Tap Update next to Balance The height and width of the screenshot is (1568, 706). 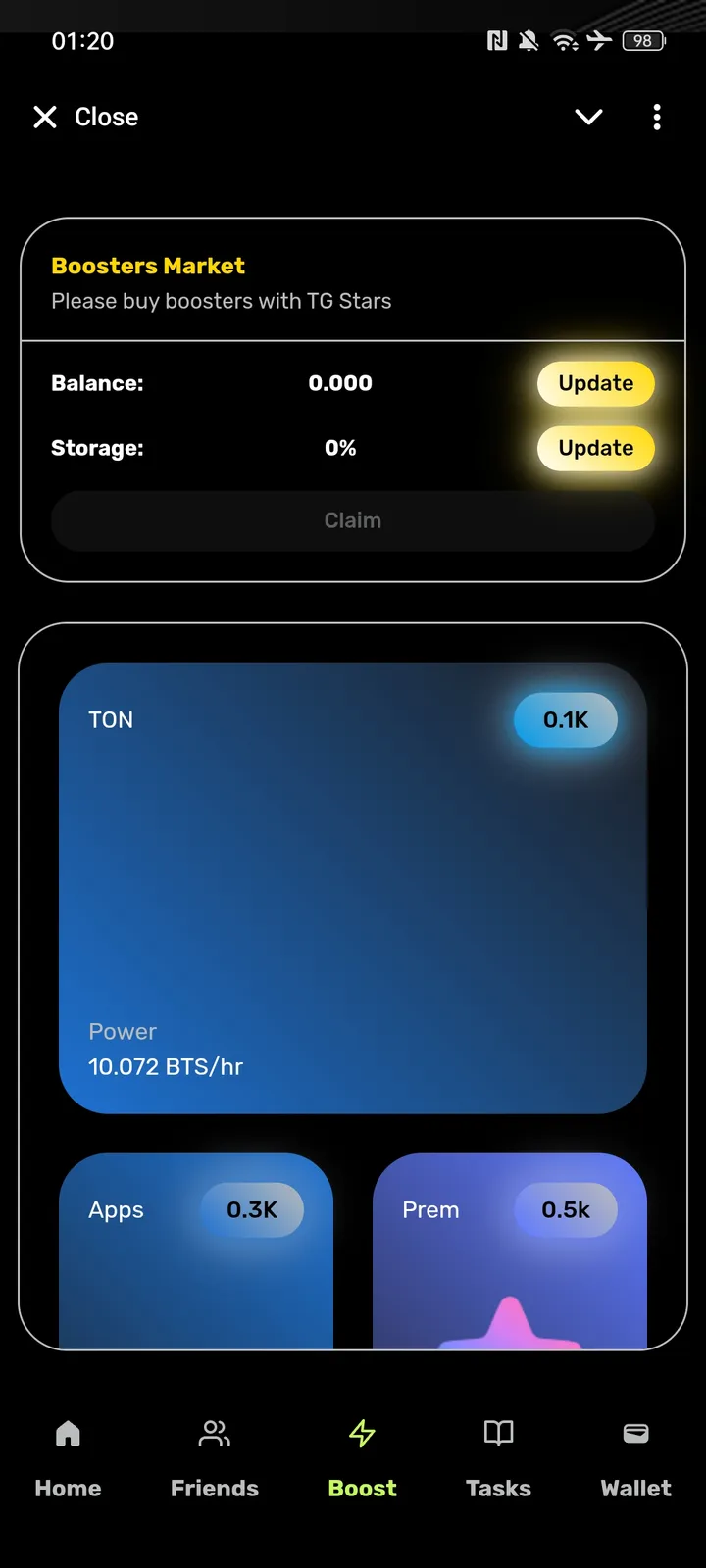pos(595,383)
